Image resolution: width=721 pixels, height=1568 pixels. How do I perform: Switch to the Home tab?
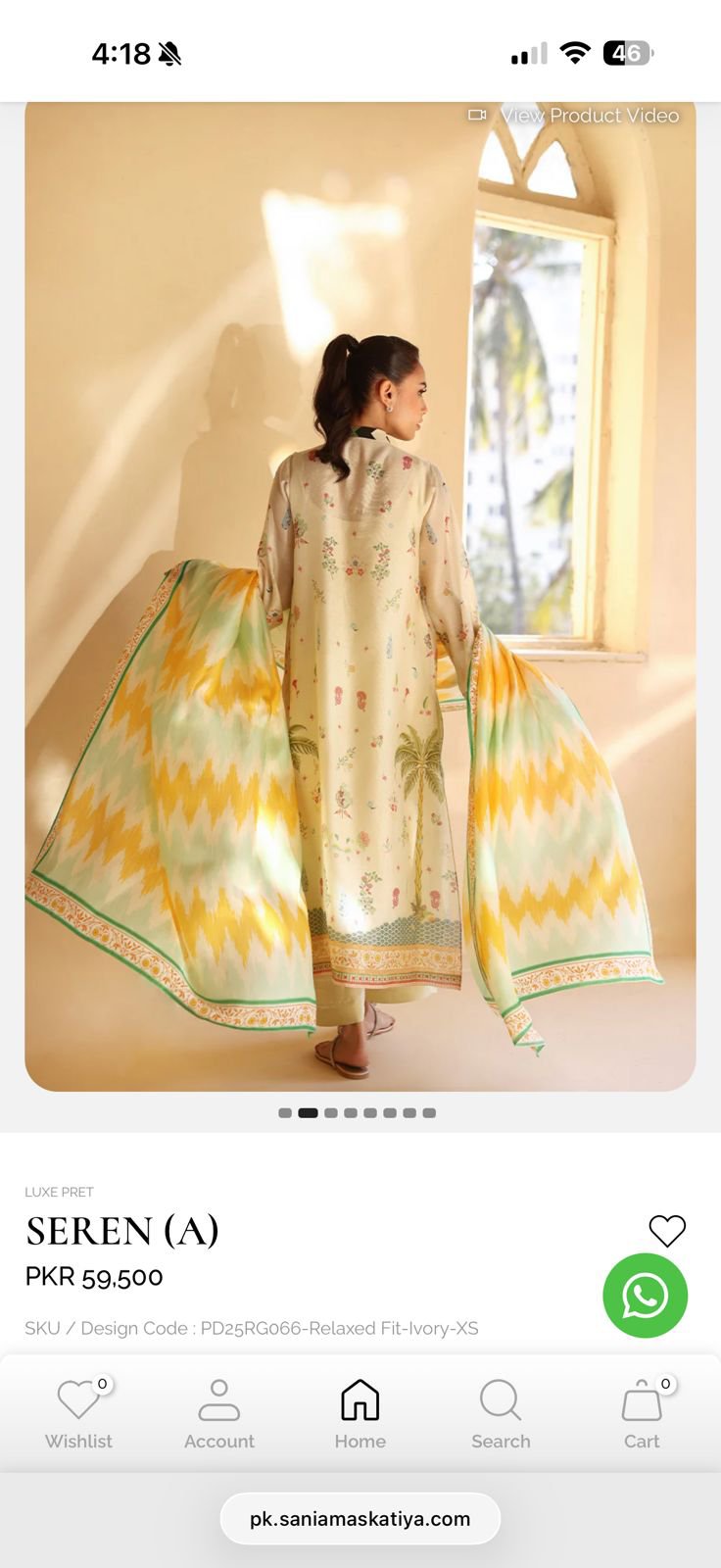point(360,1413)
